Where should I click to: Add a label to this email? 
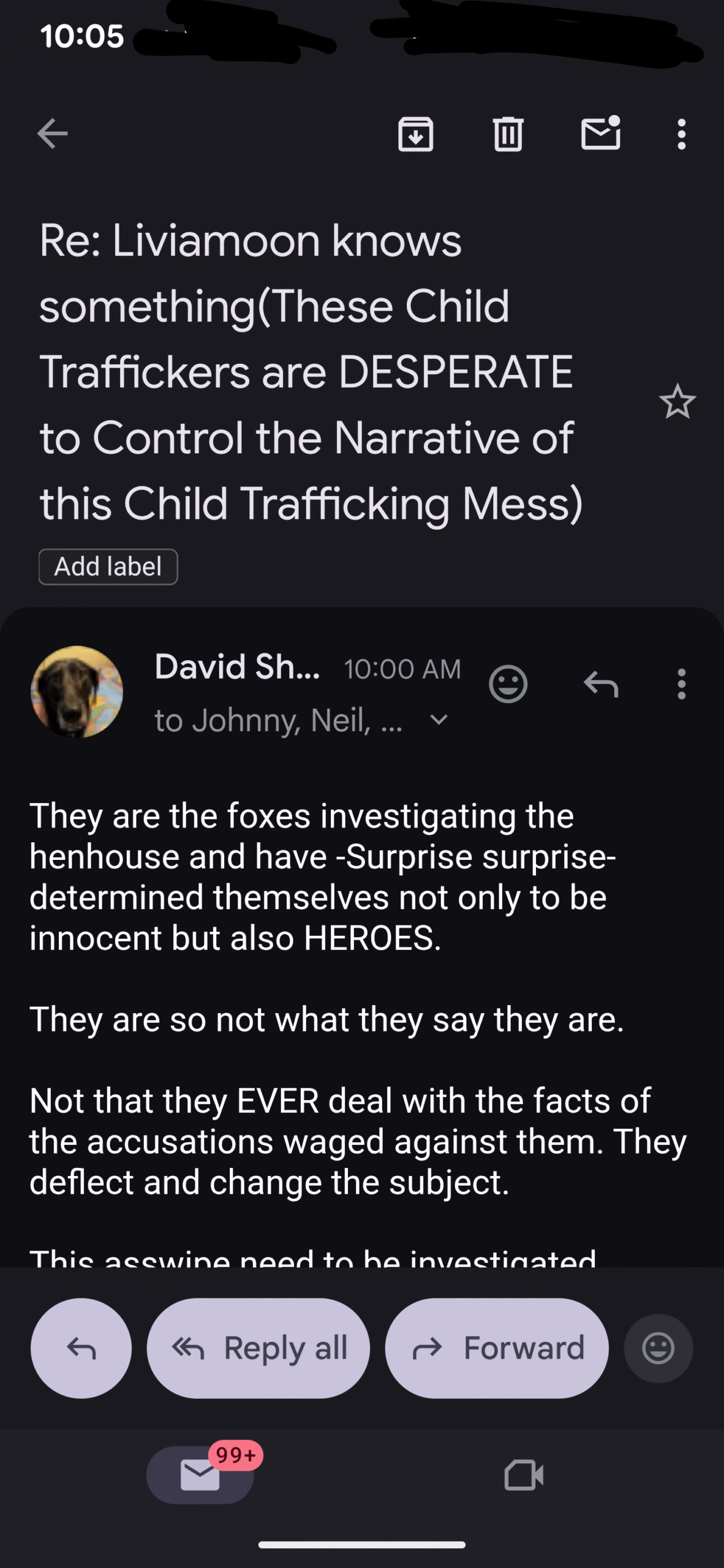[x=108, y=567]
